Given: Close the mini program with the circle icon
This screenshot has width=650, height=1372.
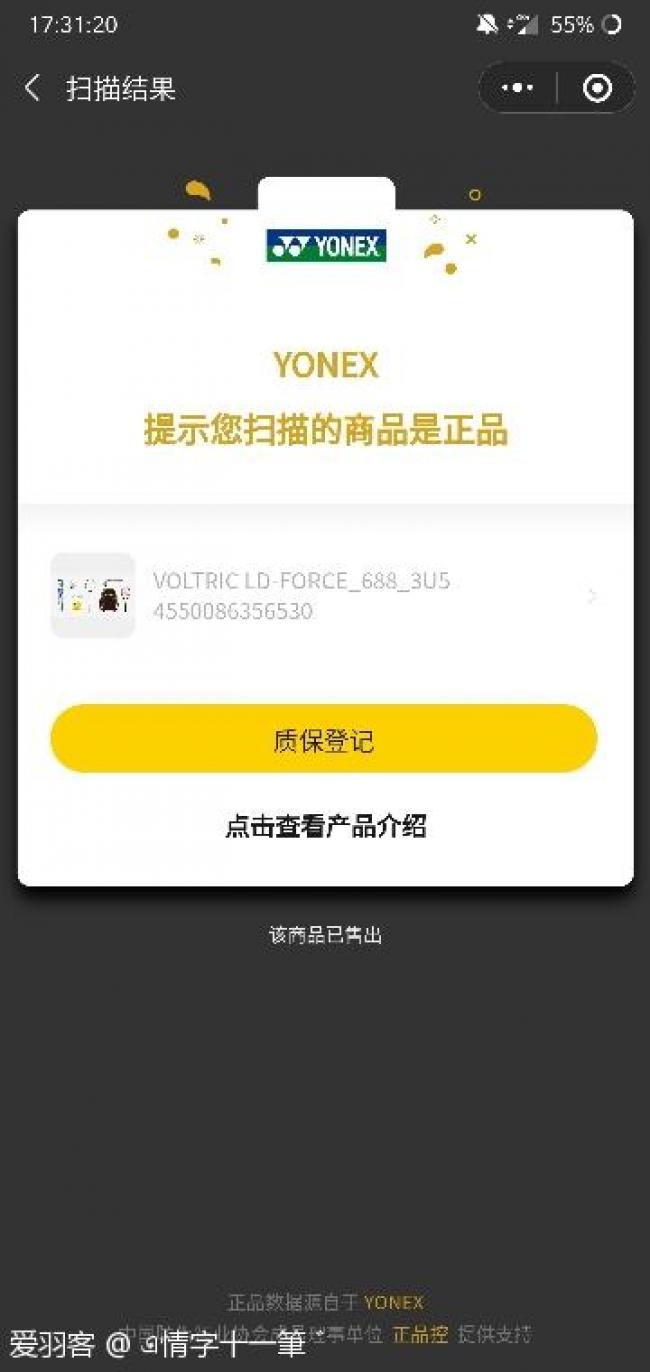Looking at the screenshot, I should pyautogui.click(x=597, y=89).
